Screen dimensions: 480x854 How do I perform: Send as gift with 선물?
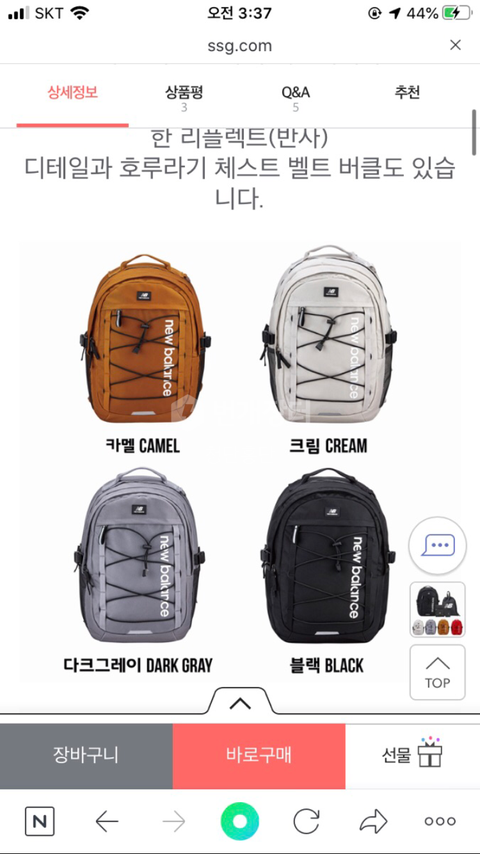412,756
